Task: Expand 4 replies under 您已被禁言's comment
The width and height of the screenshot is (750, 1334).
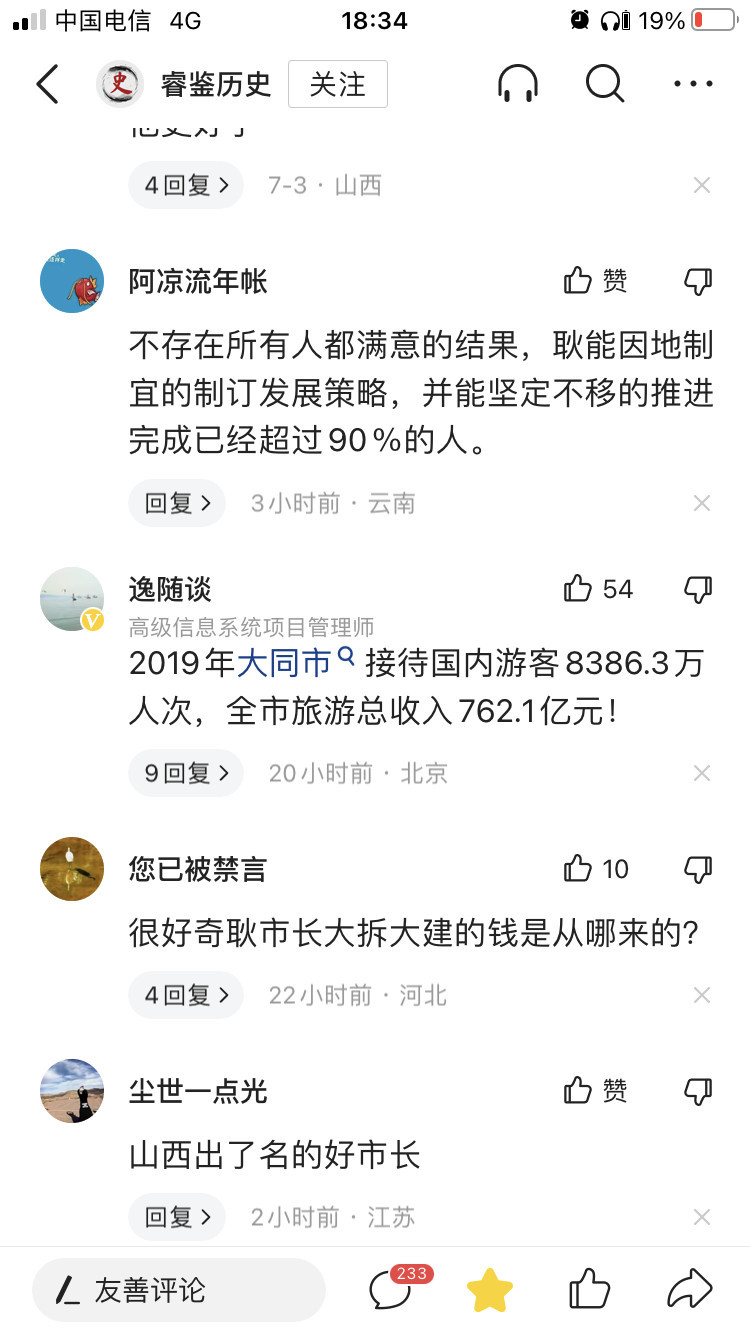Action: click(186, 995)
